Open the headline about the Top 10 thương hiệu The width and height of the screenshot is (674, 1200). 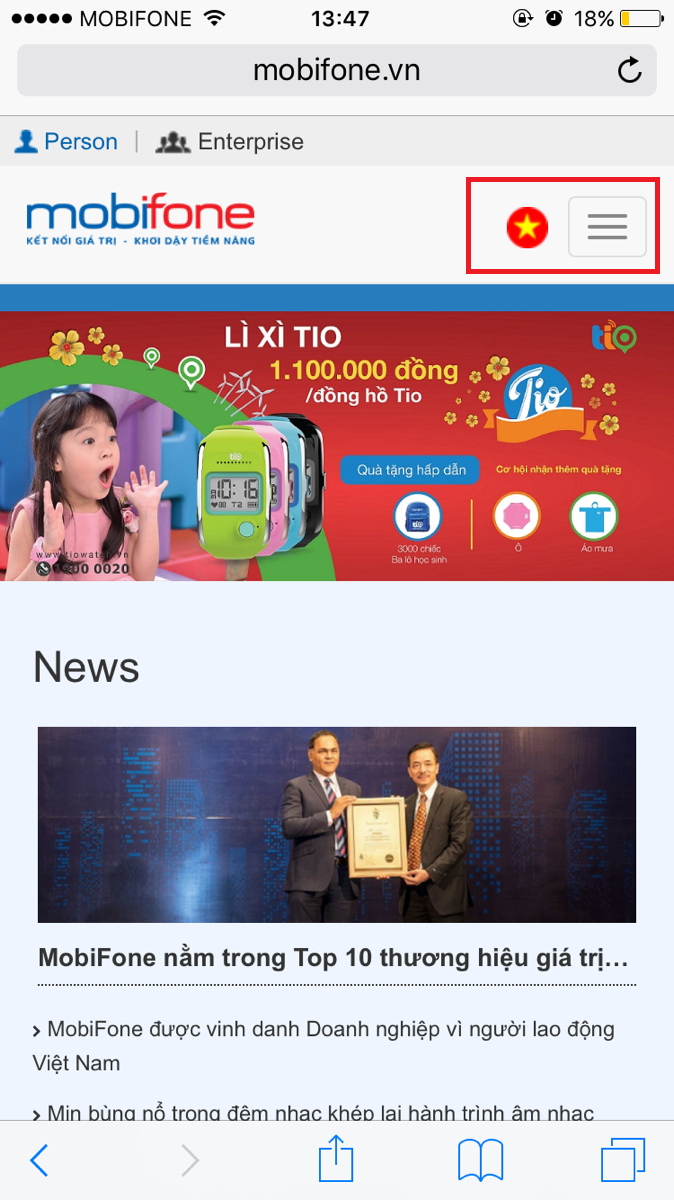point(333,958)
